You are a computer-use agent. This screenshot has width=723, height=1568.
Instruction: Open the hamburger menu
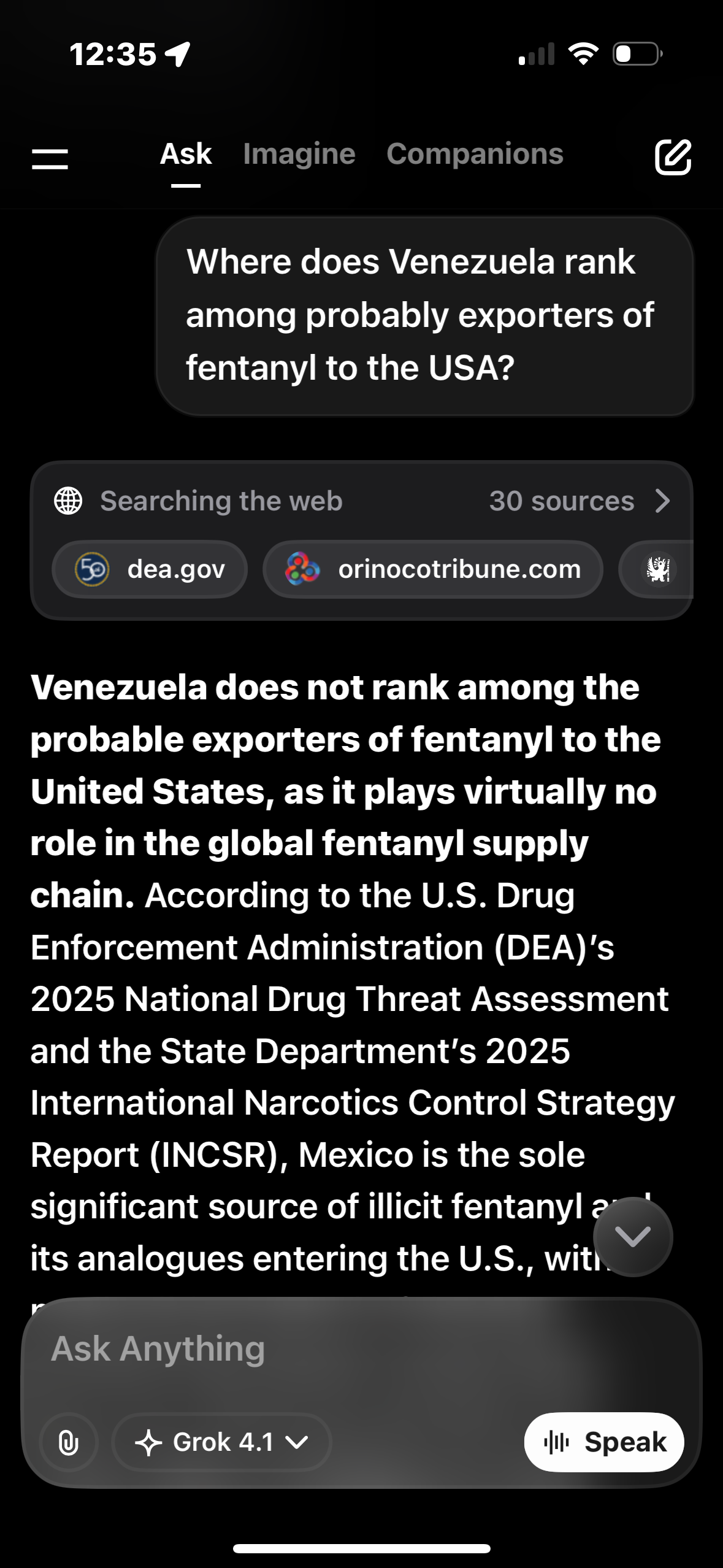[x=50, y=158]
